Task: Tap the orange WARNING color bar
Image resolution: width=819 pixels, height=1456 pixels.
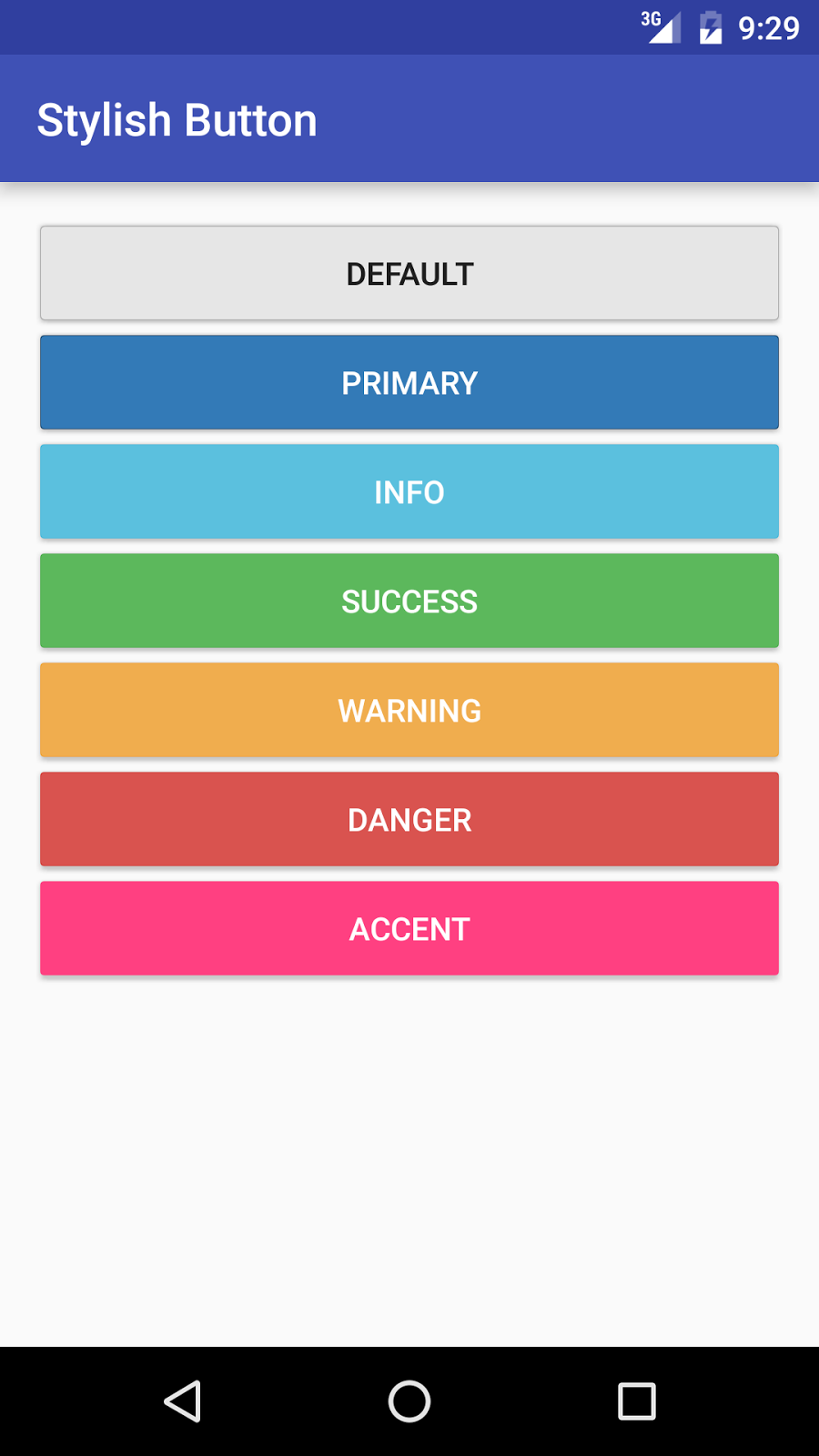Action: 409,710
